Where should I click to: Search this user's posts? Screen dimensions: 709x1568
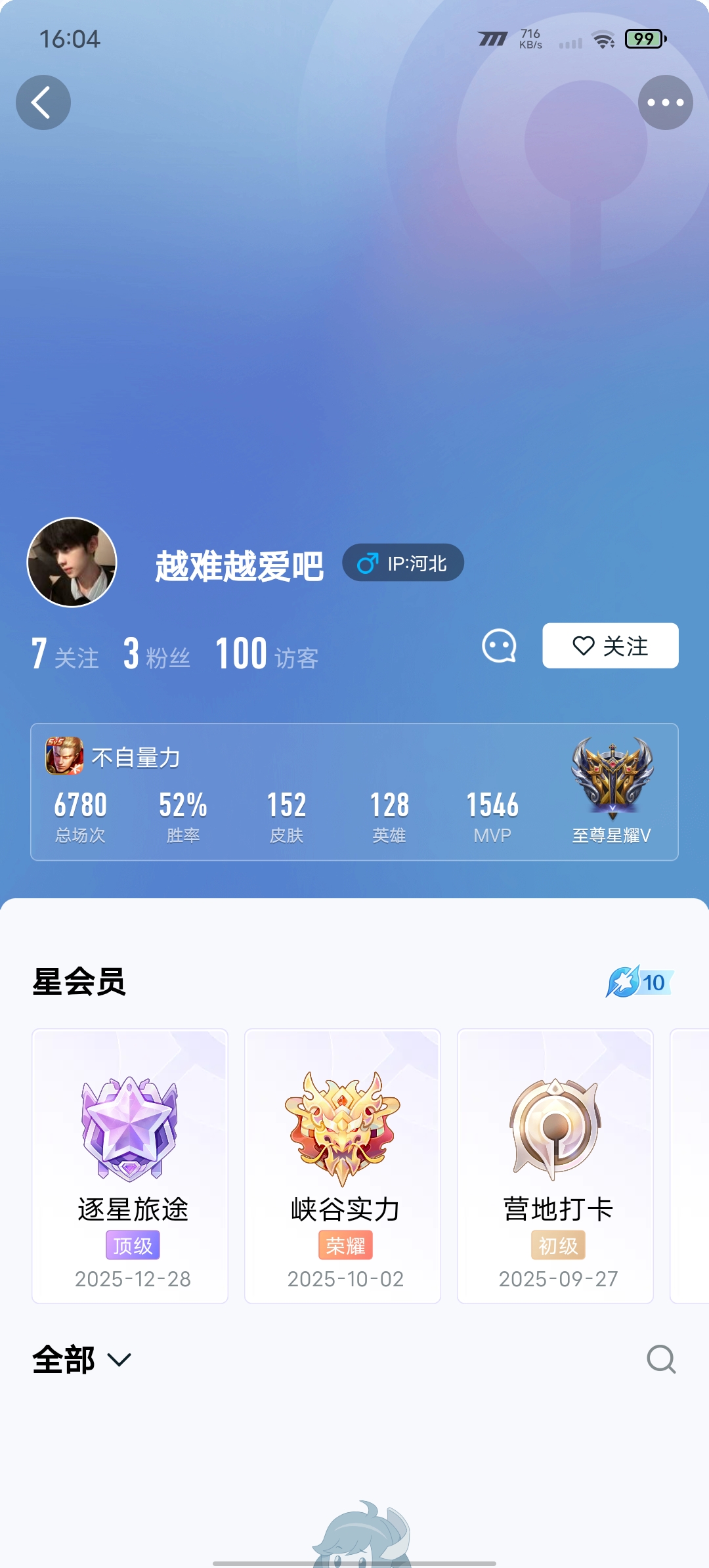(660, 1359)
